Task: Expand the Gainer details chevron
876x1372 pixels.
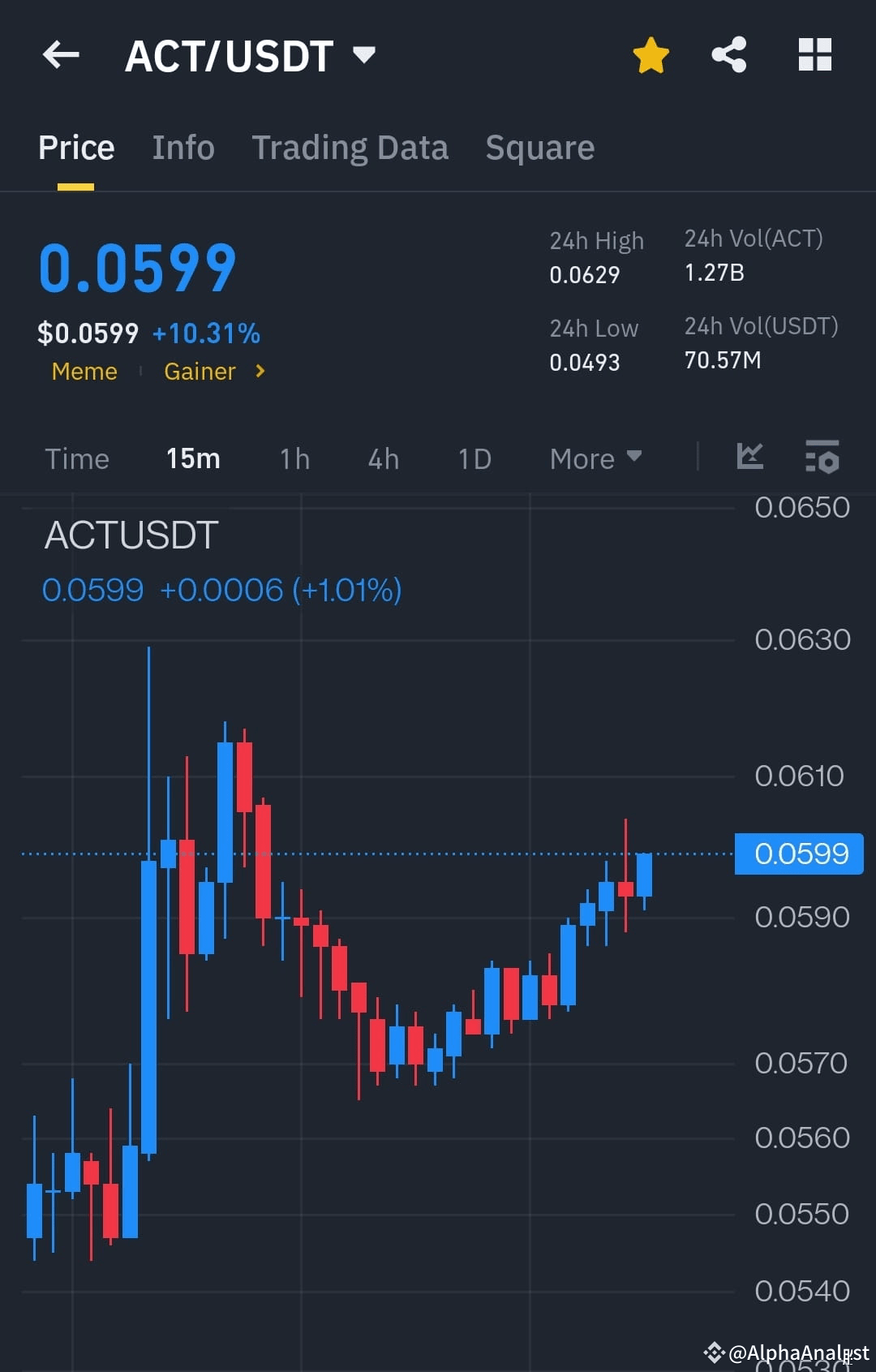Action: point(260,372)
